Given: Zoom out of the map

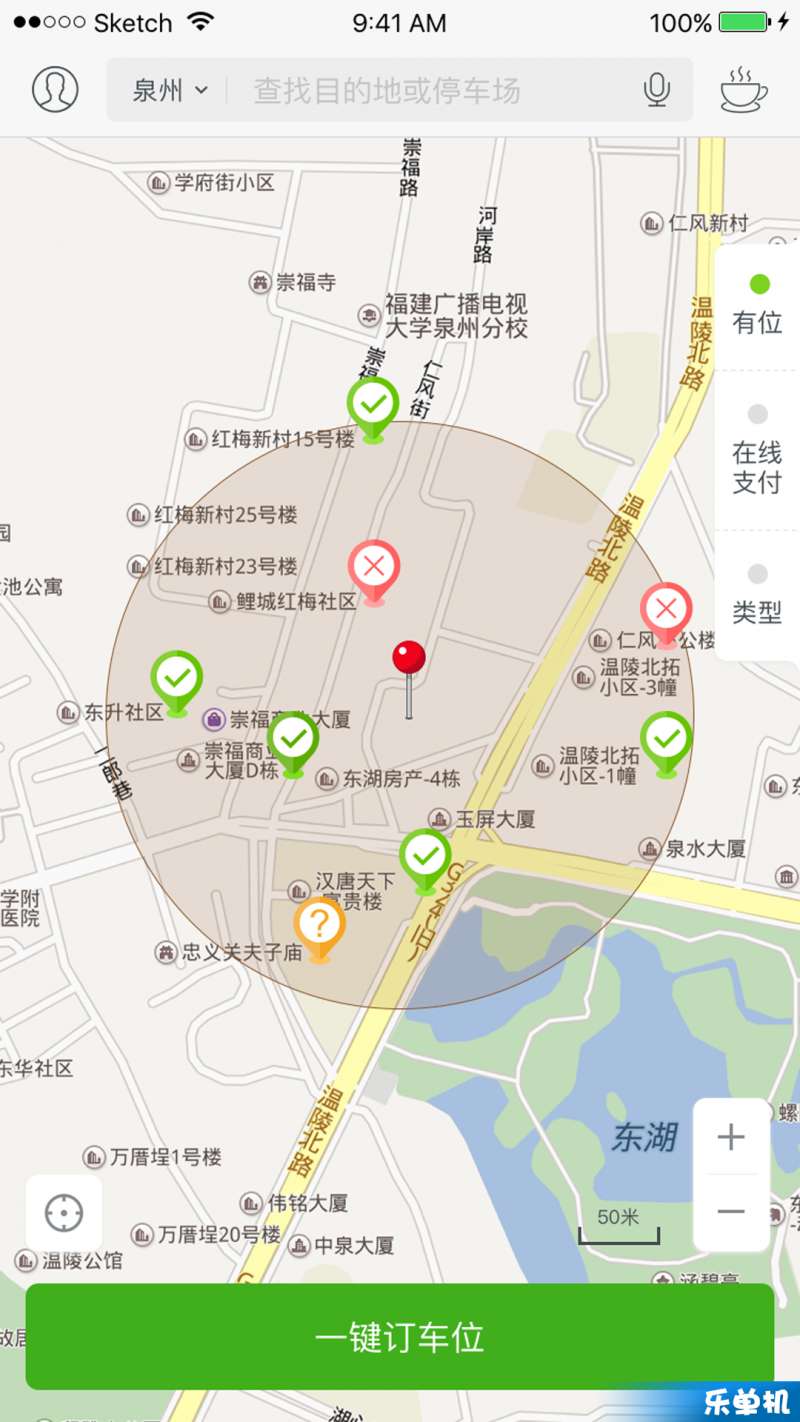Looking at the screenshot, I should [x=731, y=1212].
